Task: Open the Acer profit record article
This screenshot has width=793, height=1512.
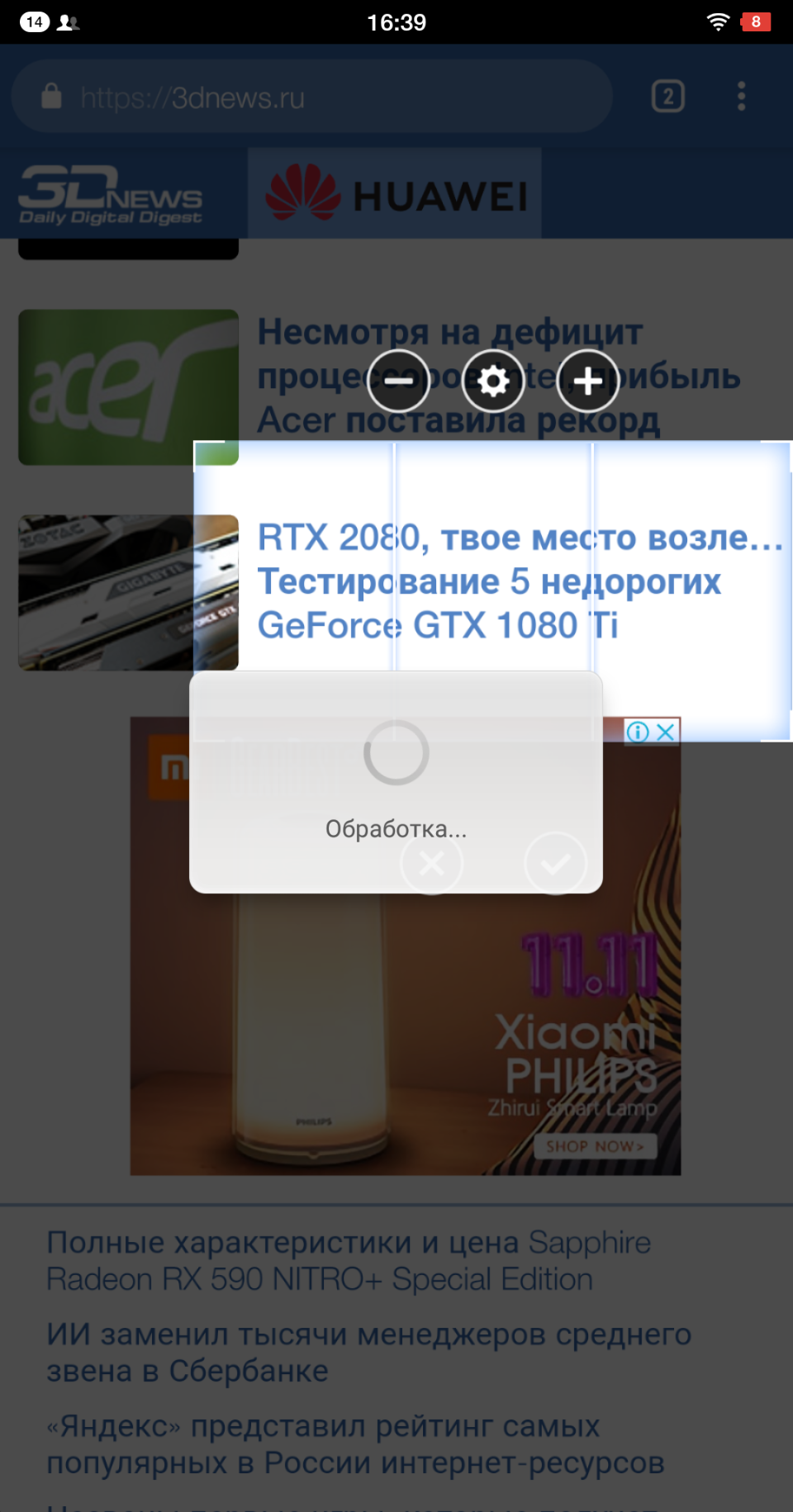Action: coord(499,376)
